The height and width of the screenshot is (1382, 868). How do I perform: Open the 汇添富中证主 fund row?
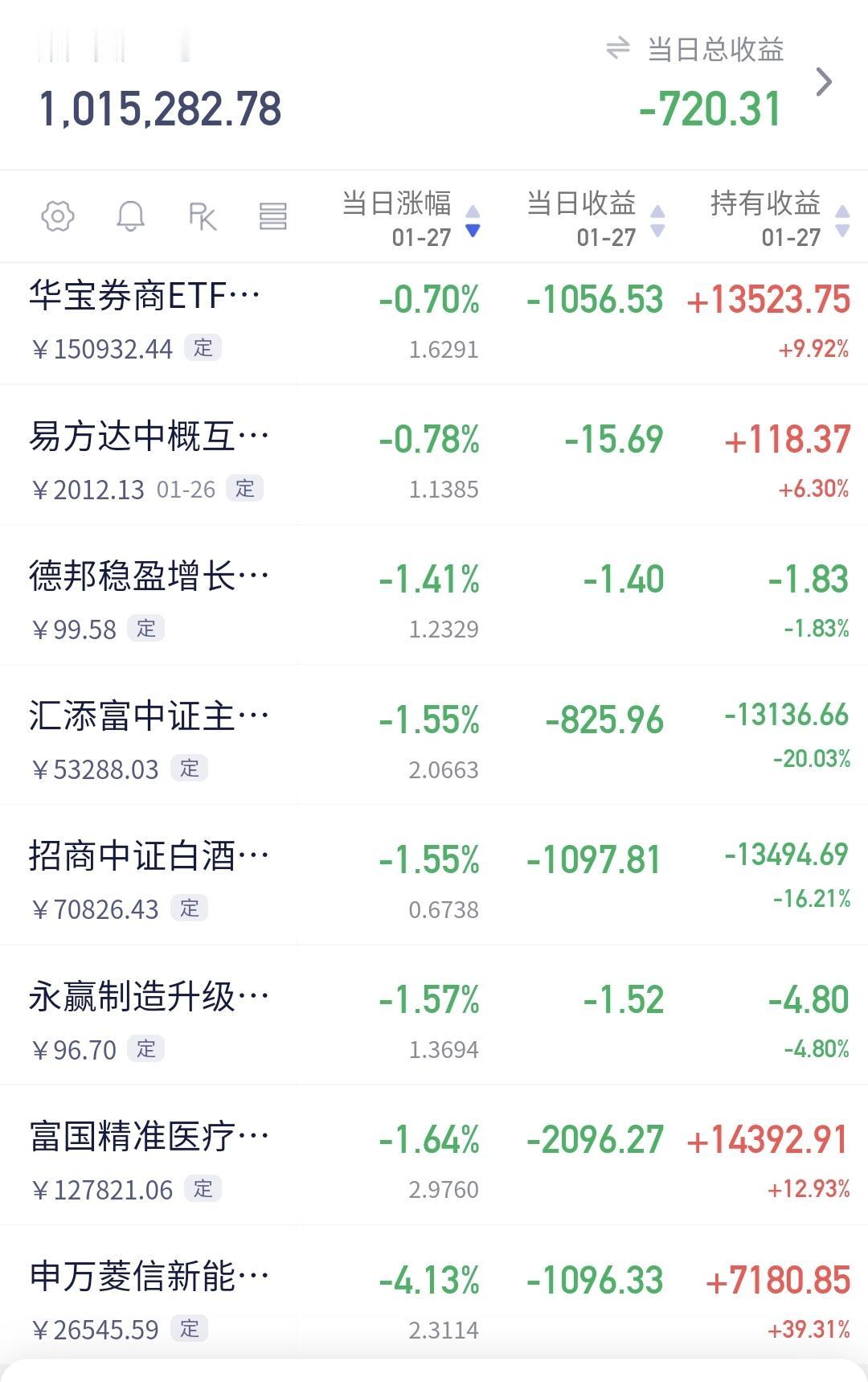[434, 735]
